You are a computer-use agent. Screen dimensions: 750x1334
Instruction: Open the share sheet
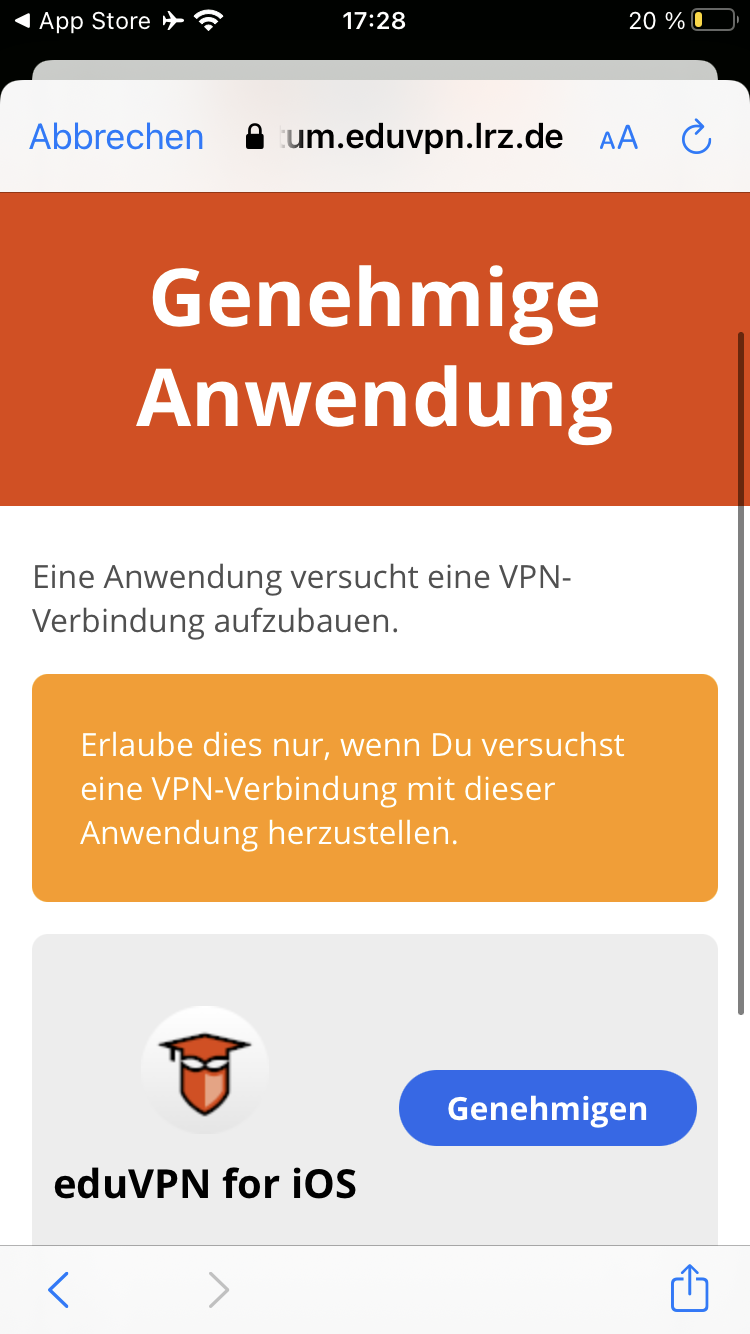[689, 1288]
